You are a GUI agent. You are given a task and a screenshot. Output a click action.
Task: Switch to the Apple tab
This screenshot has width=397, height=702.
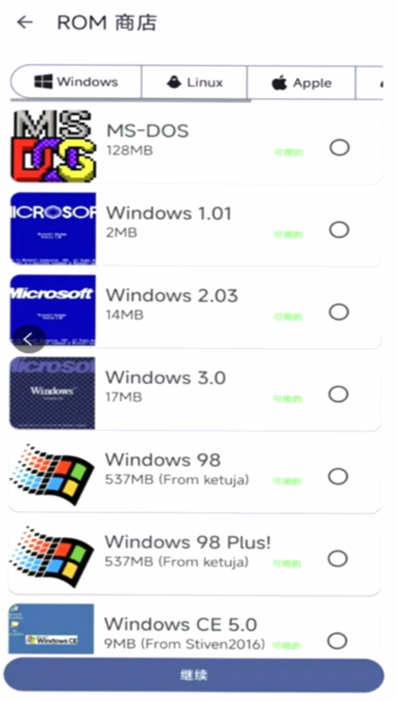301,83
